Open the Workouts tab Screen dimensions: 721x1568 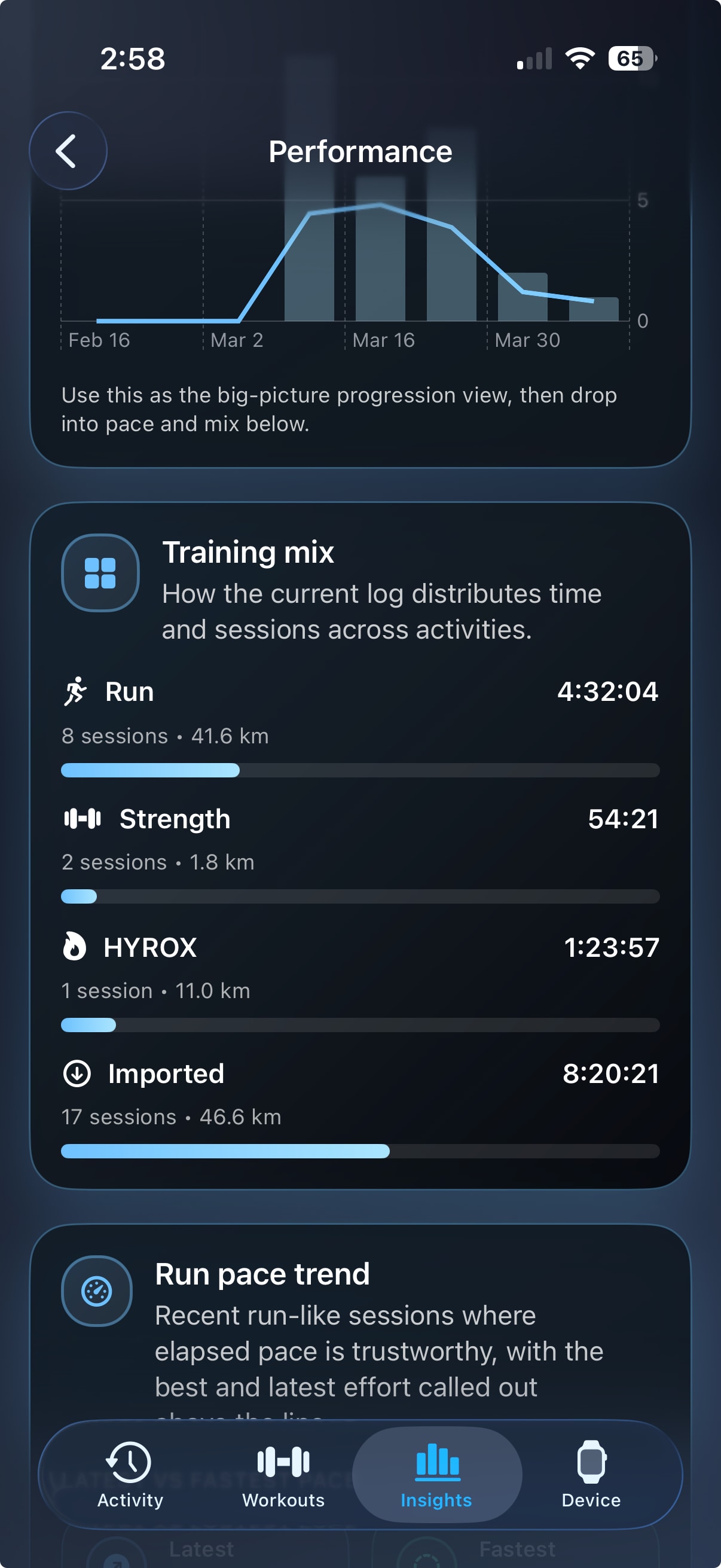(x=283, y=1473)
